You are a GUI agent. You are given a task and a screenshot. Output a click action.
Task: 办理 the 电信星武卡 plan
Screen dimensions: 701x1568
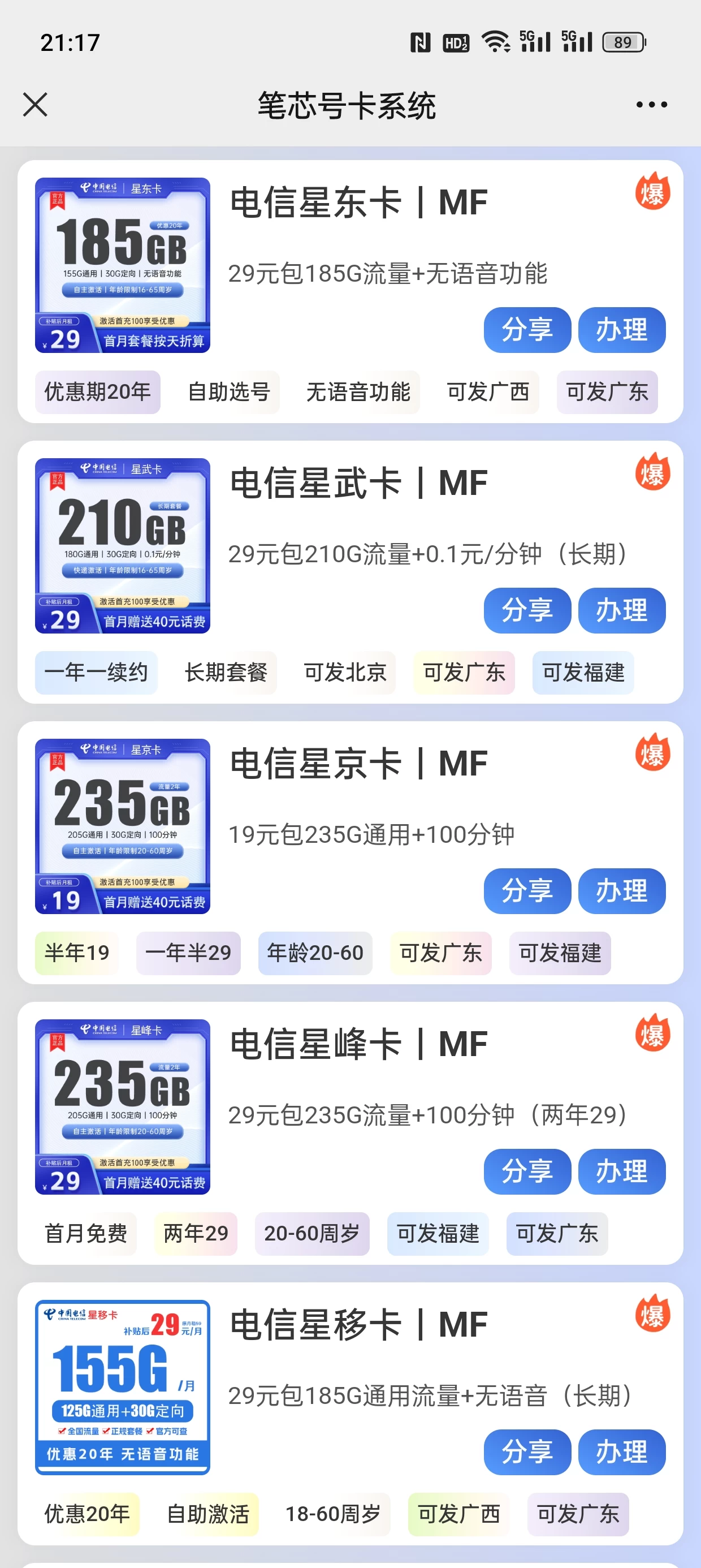(x=621, y=610)
